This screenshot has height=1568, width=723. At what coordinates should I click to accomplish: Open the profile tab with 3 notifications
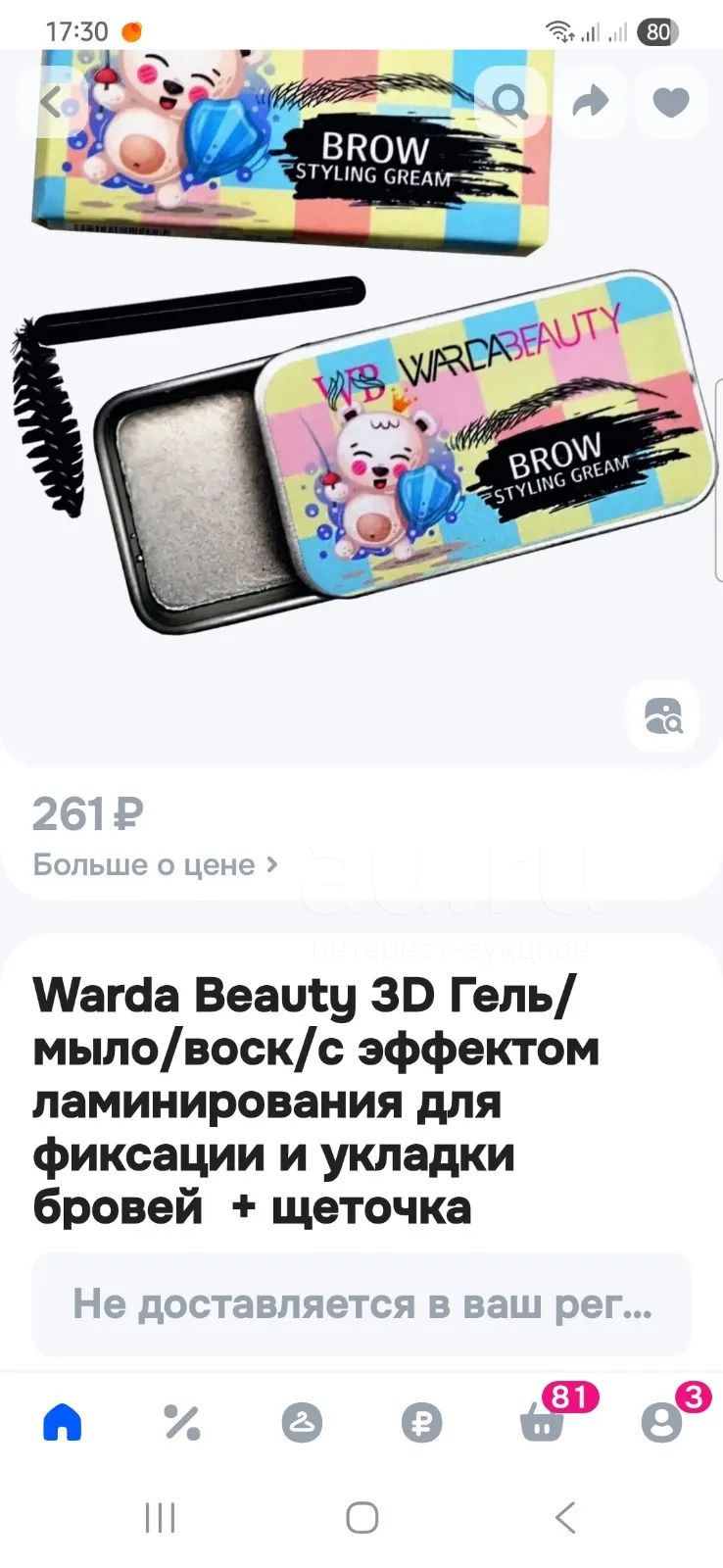(661, 1422)
